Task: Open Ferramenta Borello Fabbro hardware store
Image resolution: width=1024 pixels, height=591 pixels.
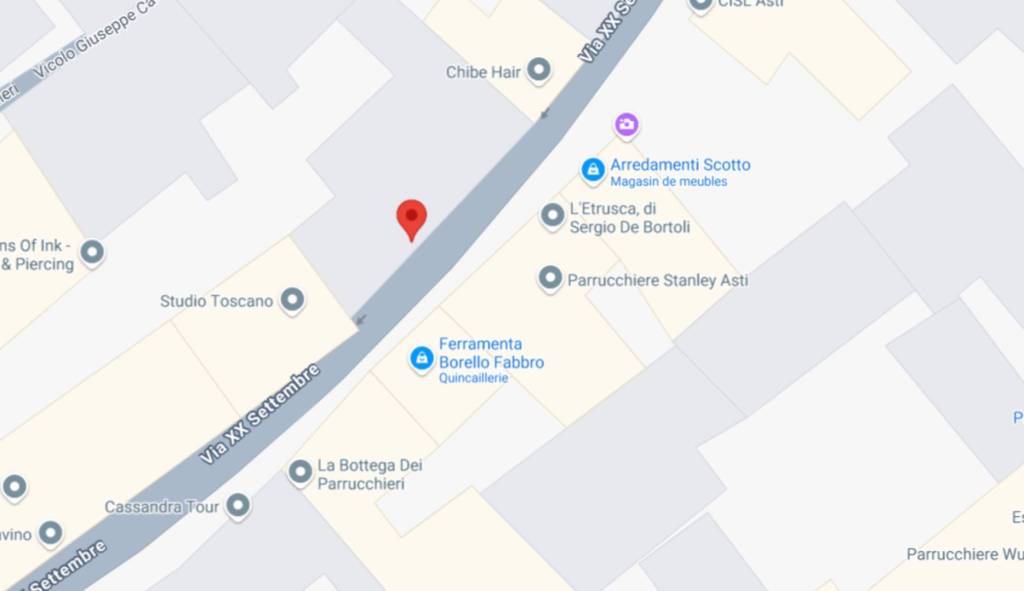Action: (422, 357)
